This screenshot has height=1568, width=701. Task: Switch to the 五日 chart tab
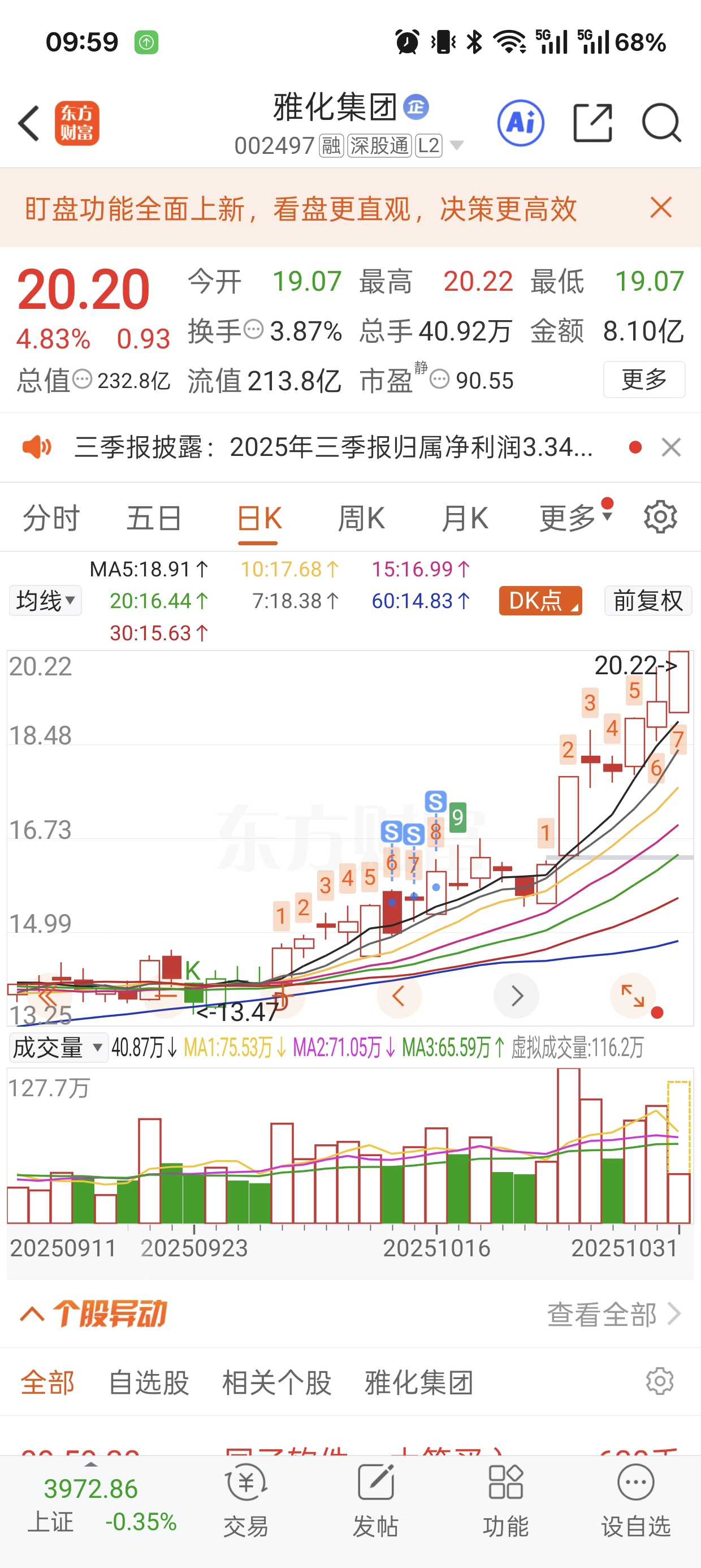154,519
